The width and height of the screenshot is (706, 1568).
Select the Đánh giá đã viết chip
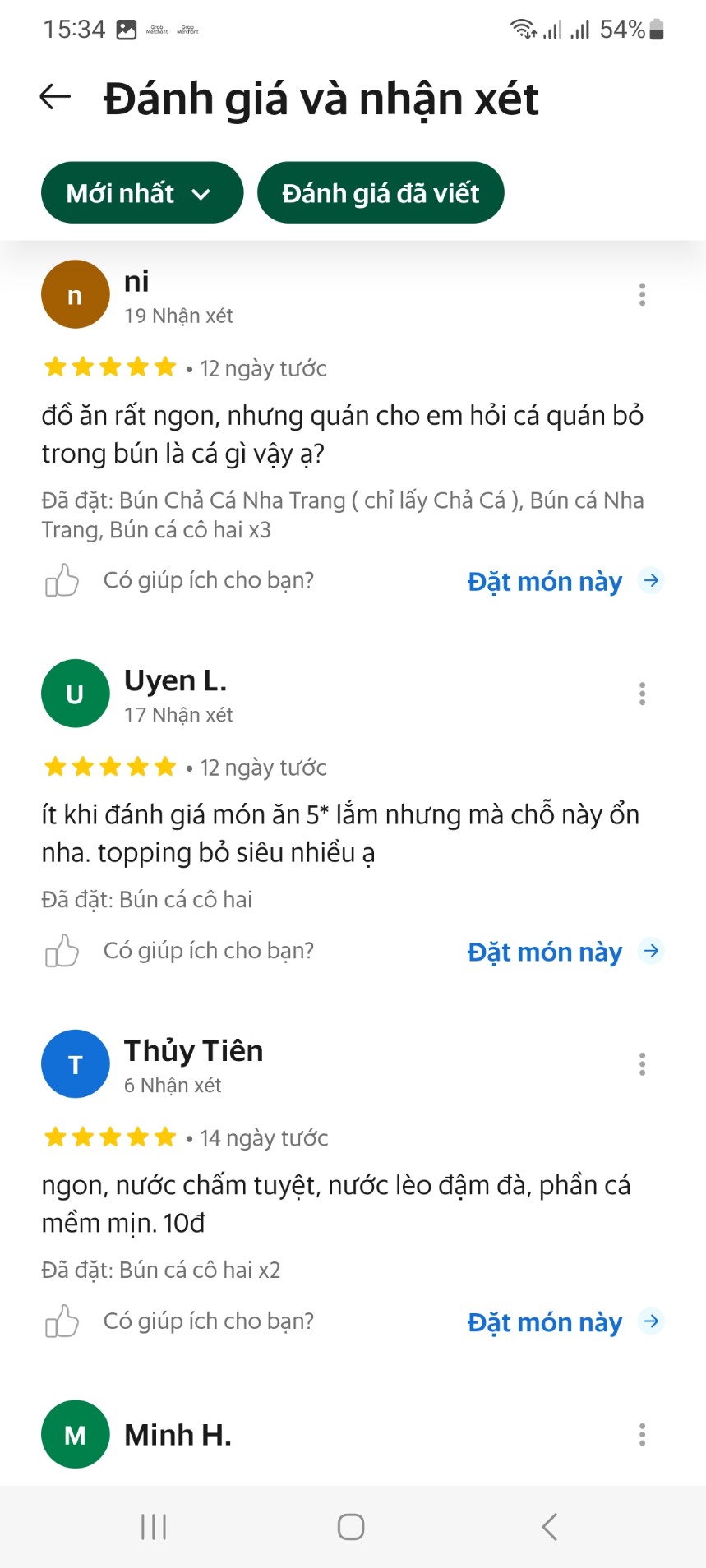click(x=381, y=193)
